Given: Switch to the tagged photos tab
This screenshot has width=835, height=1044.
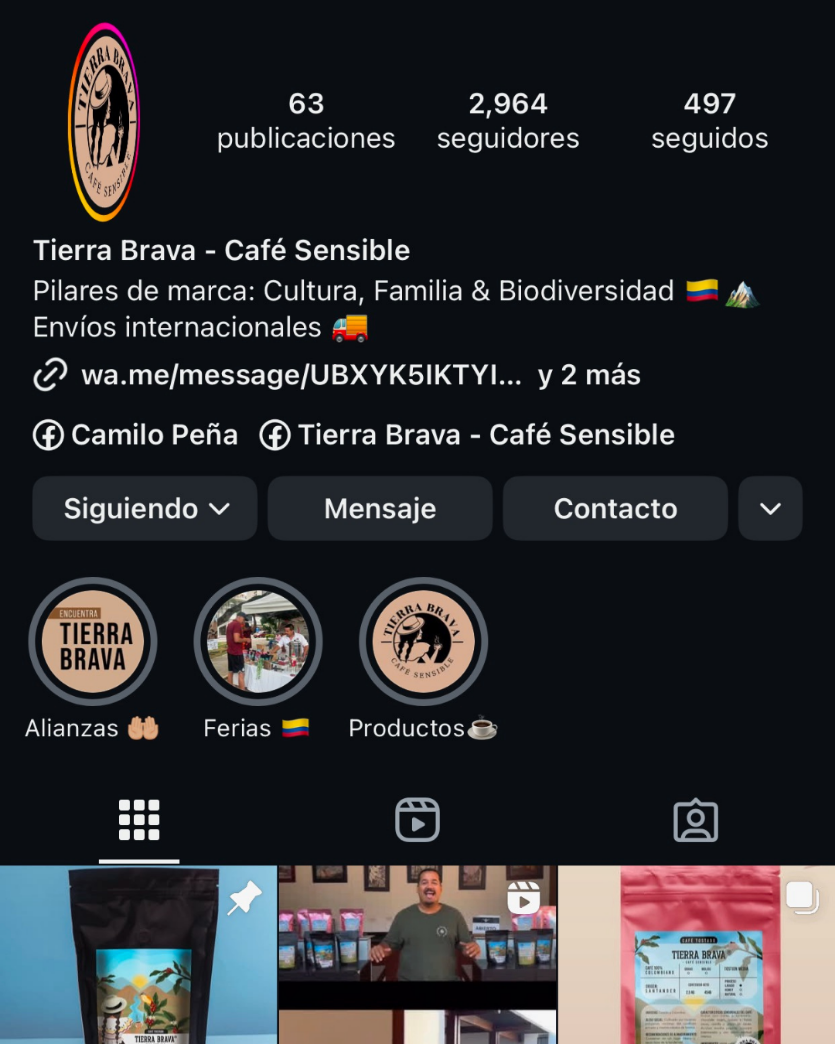Looking at the screenshot, I should coord(696,820).
